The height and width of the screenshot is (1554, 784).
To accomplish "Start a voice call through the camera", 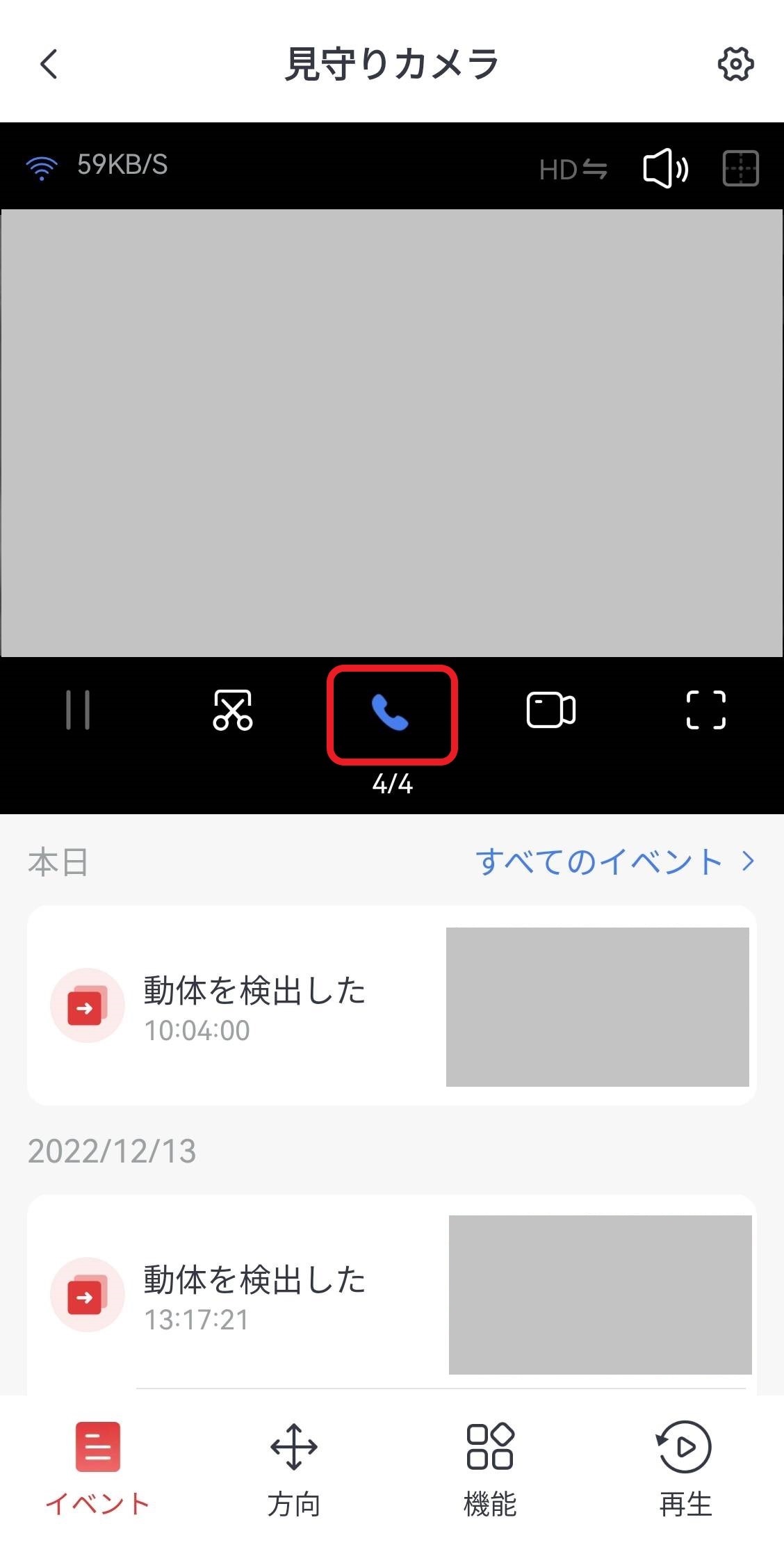I will tap(391, 713).
